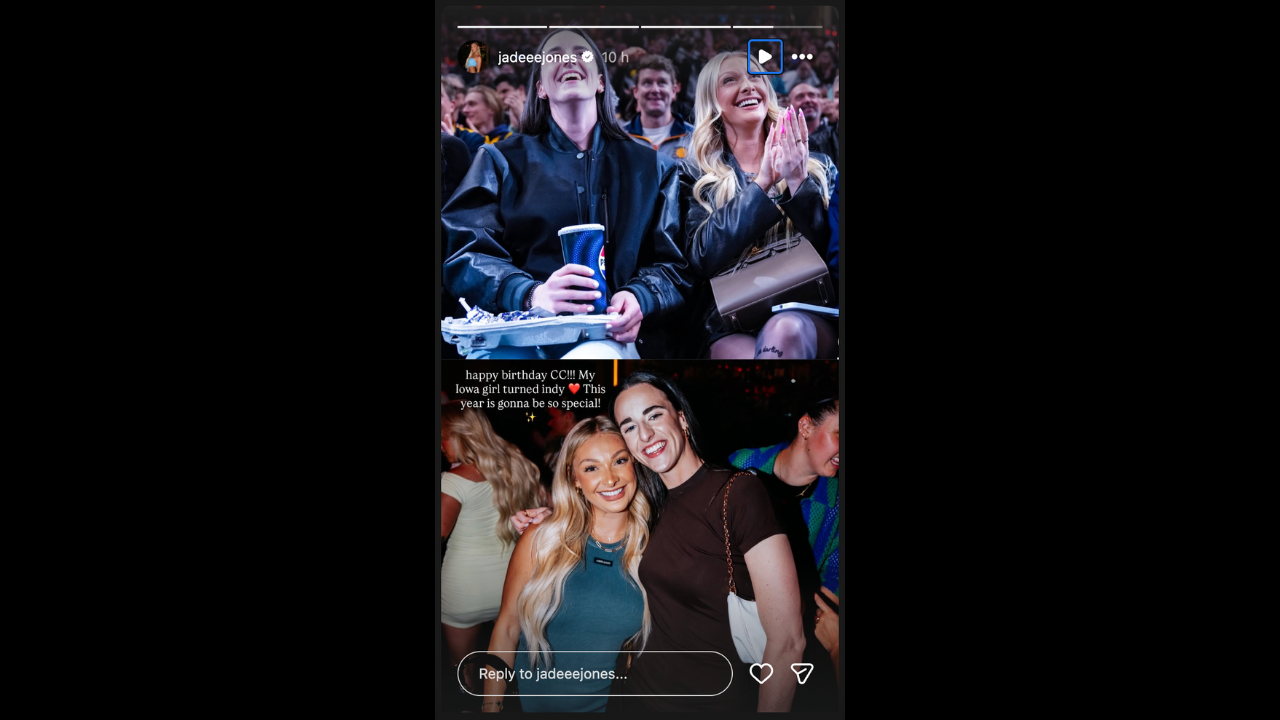The image size is (1280, 720).
Task: Share the story via paper plane icon
Action: [x=802, y=674]
